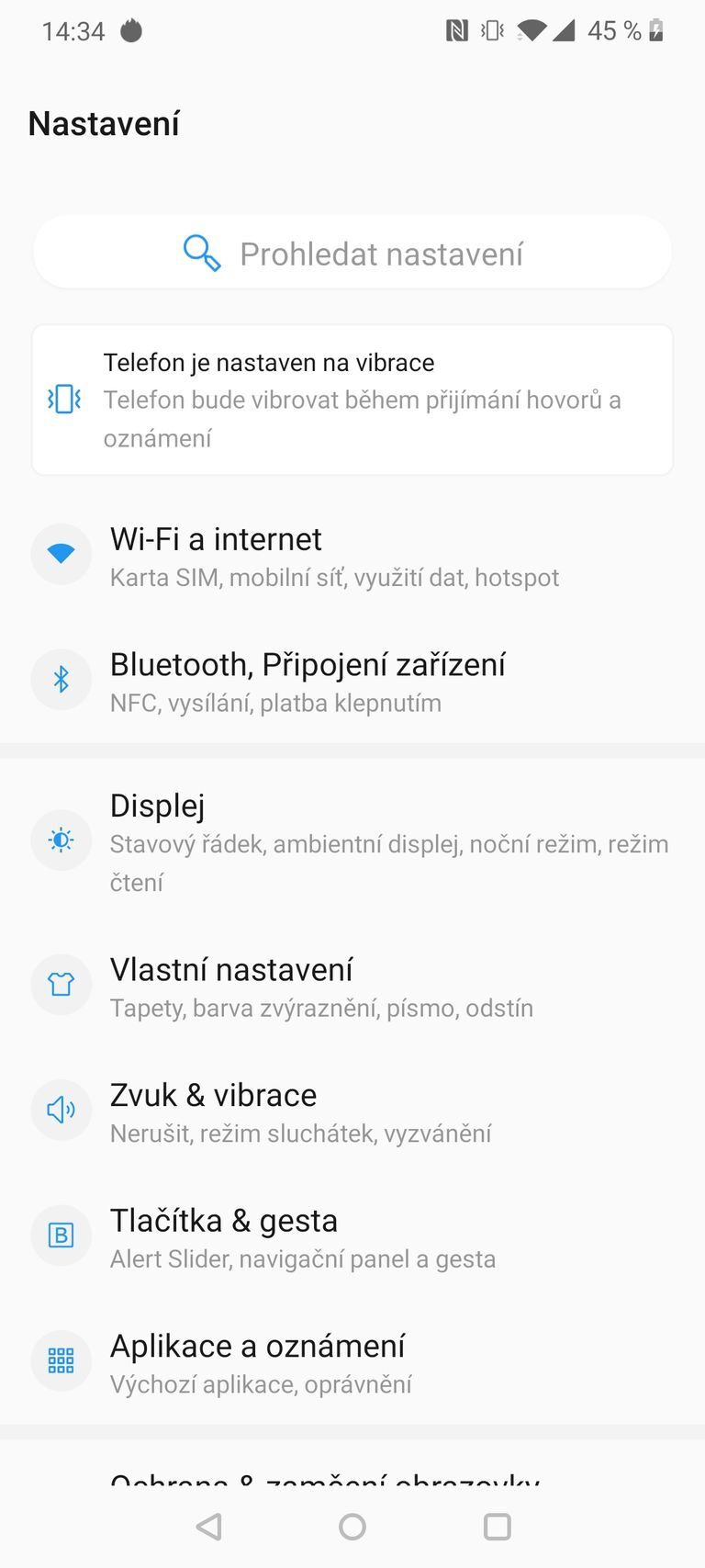Open the vibration notice card
Image resolution: width=705 pixels, height=1568 pixels.
[352, 399]
